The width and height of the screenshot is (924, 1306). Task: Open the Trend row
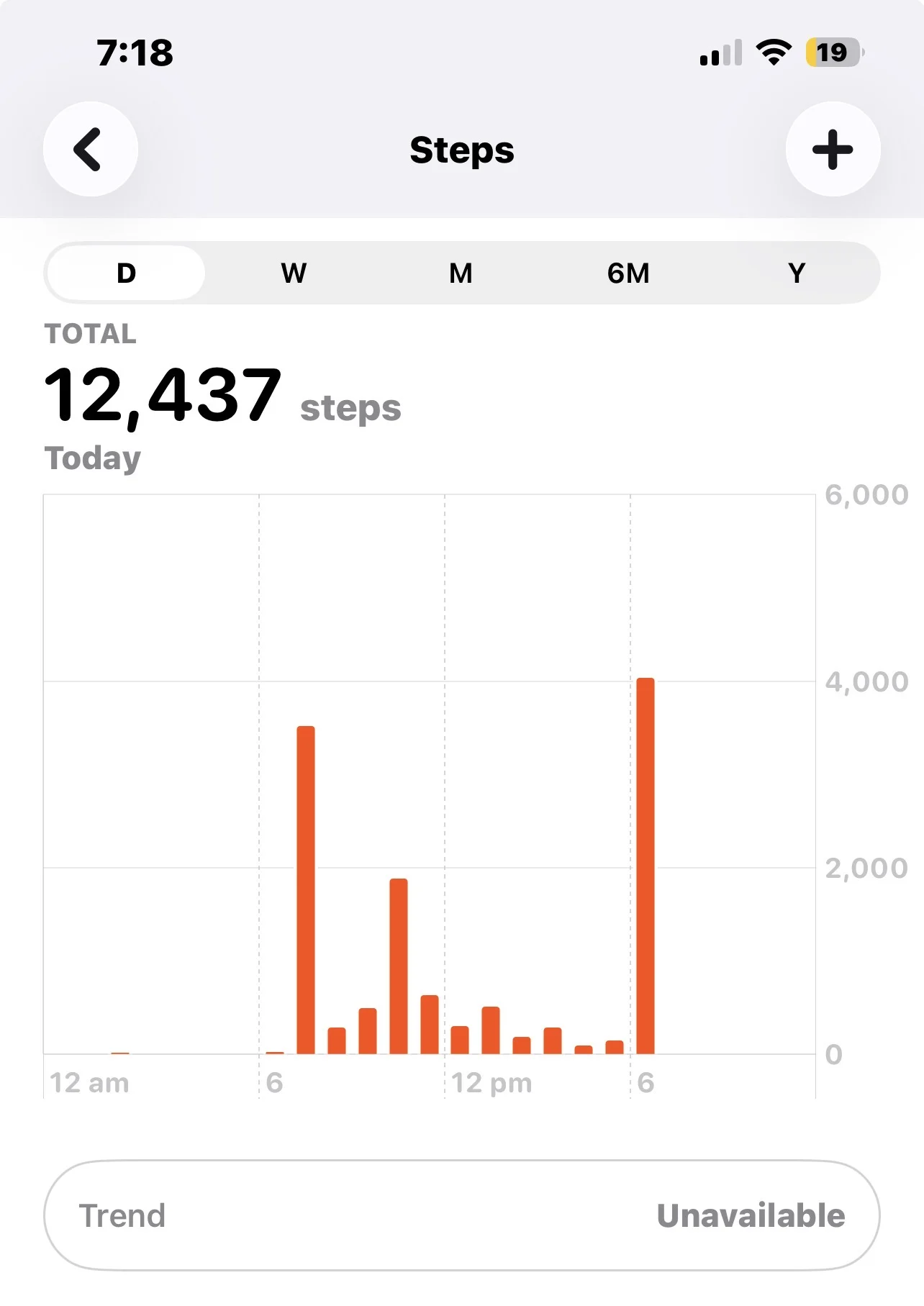click(461, 1215)
